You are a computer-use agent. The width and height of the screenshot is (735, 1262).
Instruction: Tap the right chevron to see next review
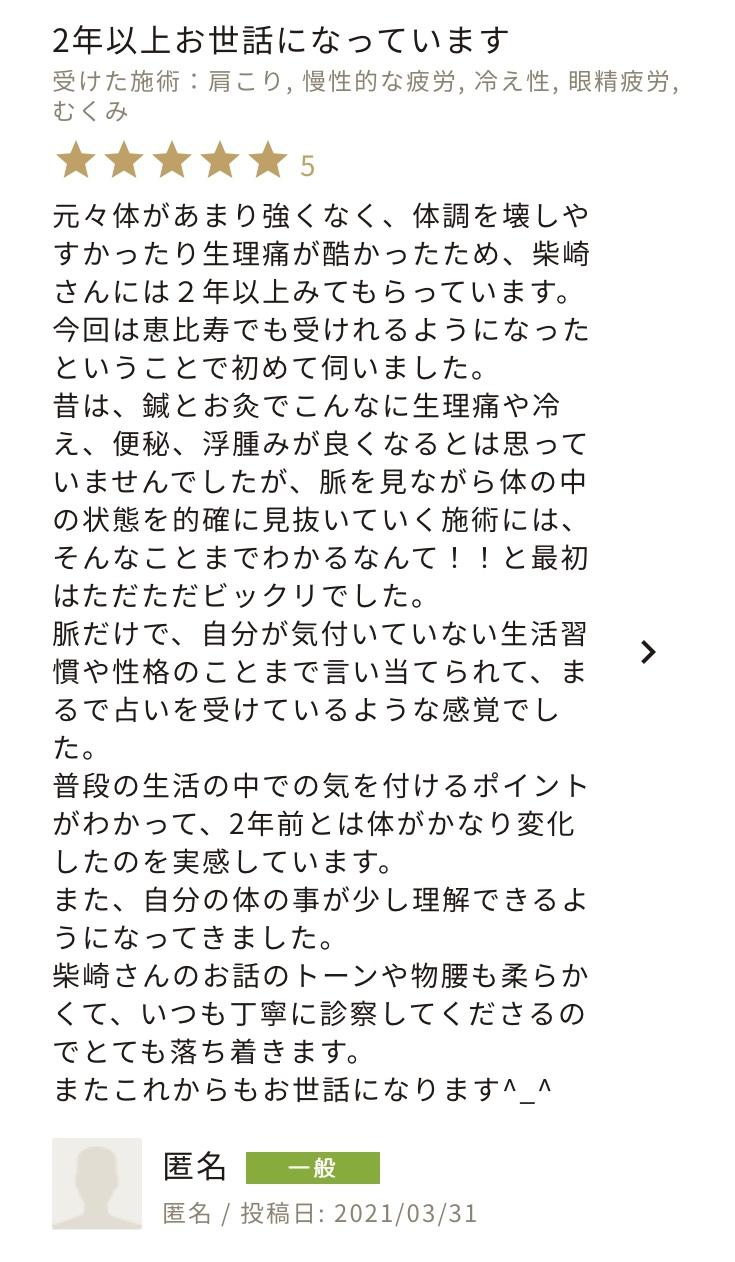(x=649, y=652)
